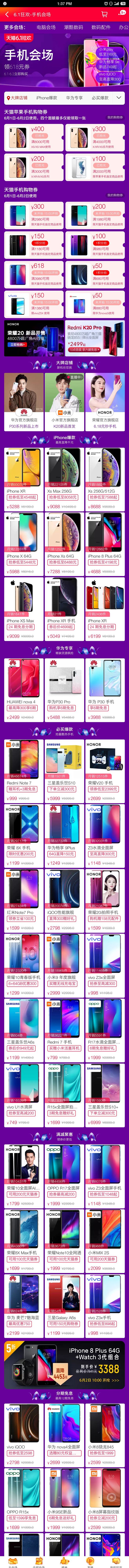Switch to 潮酷数码 venue tab
This screenshot has width=129, height=1568.
click(x=74, y=27)
